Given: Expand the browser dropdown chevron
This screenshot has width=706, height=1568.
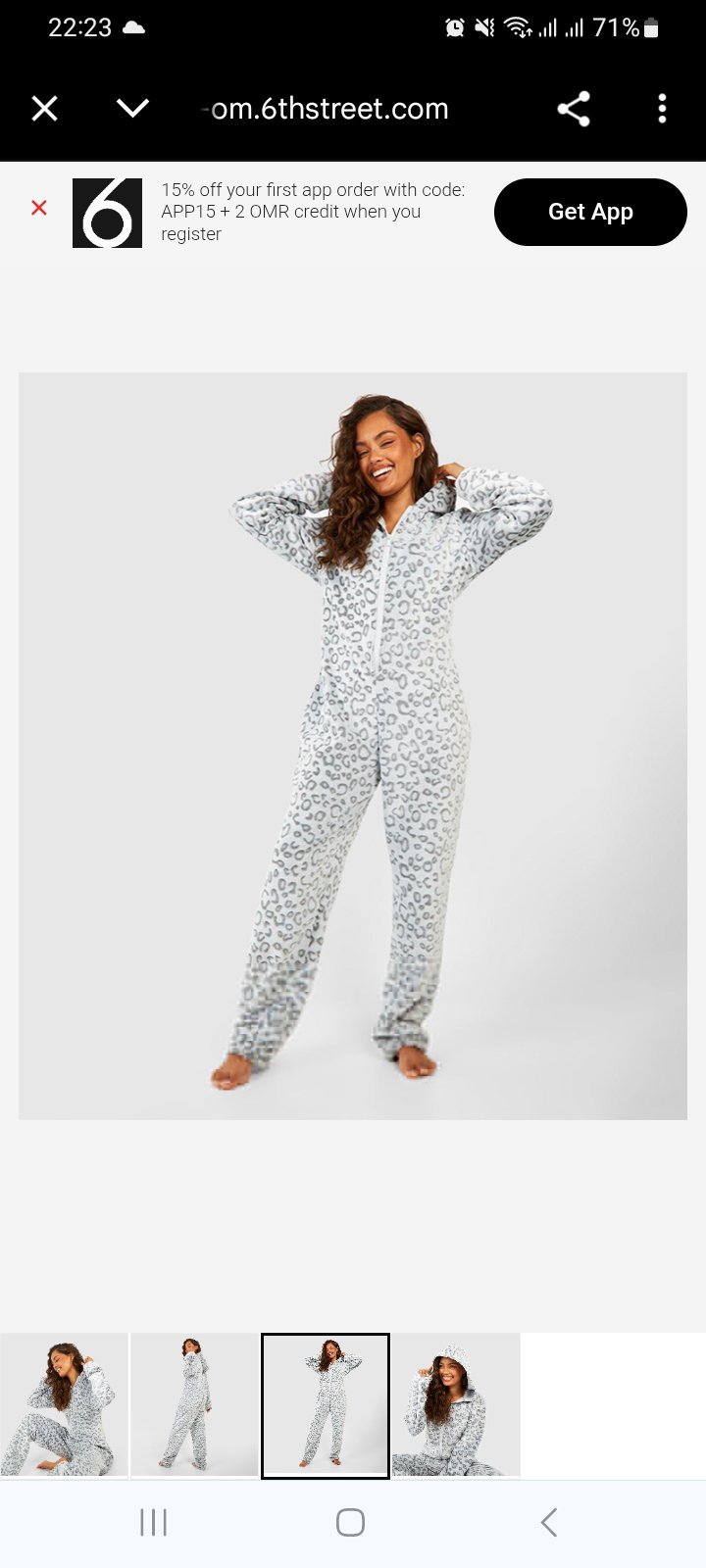Looking at the screenshot, I should (132, 109).
